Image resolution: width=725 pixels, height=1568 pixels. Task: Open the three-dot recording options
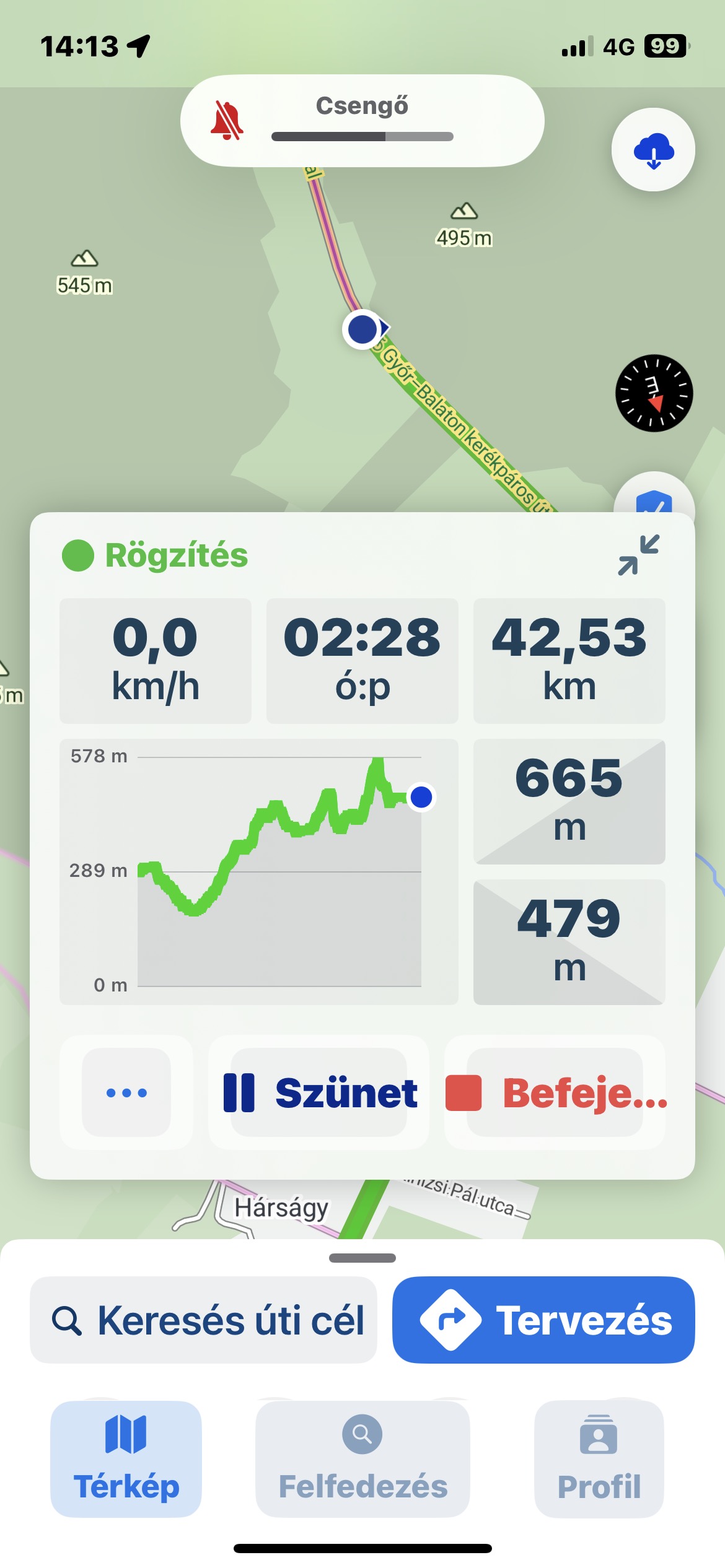point(126,1092)
